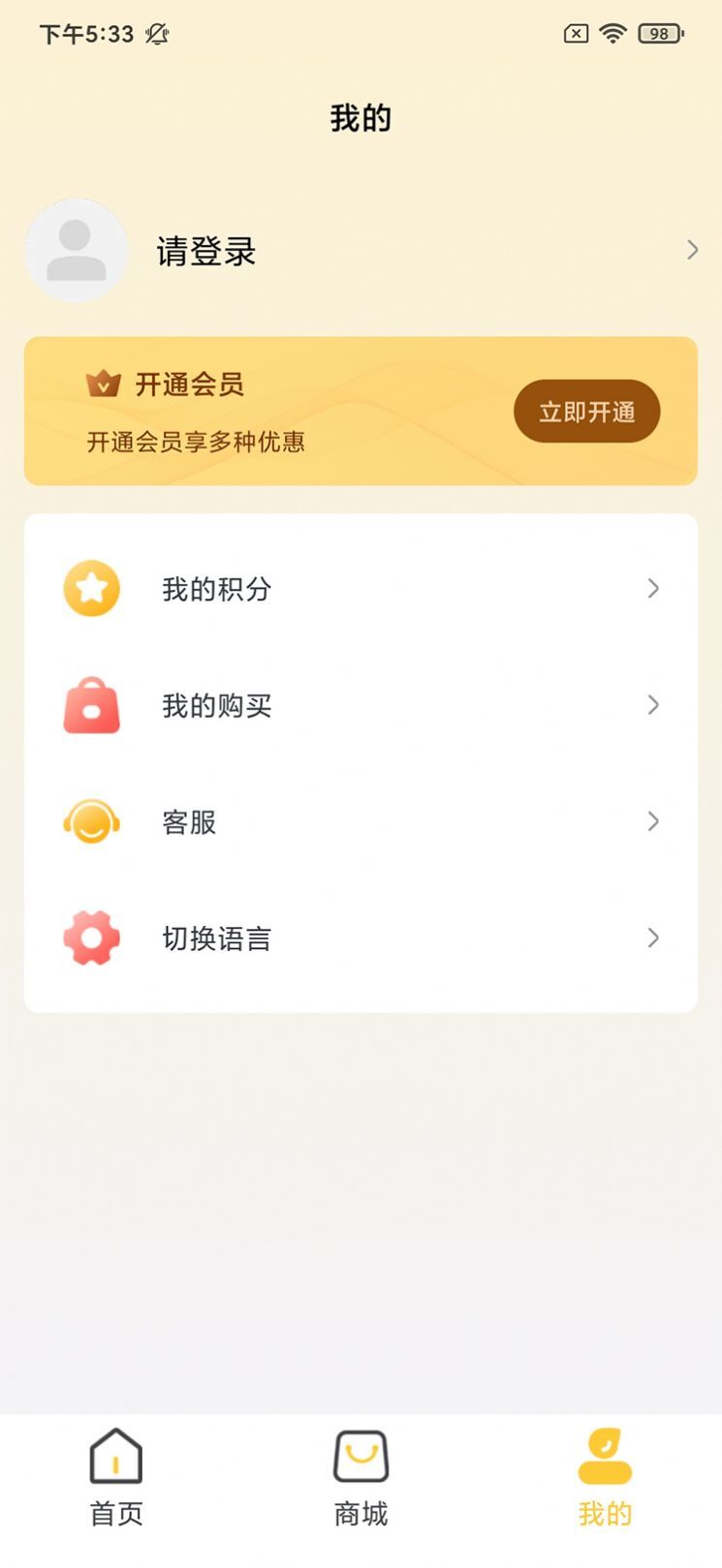Select the 我的购买 shopping bag icon
This screenshot has width=722, height=1568.
coord(91,705)
